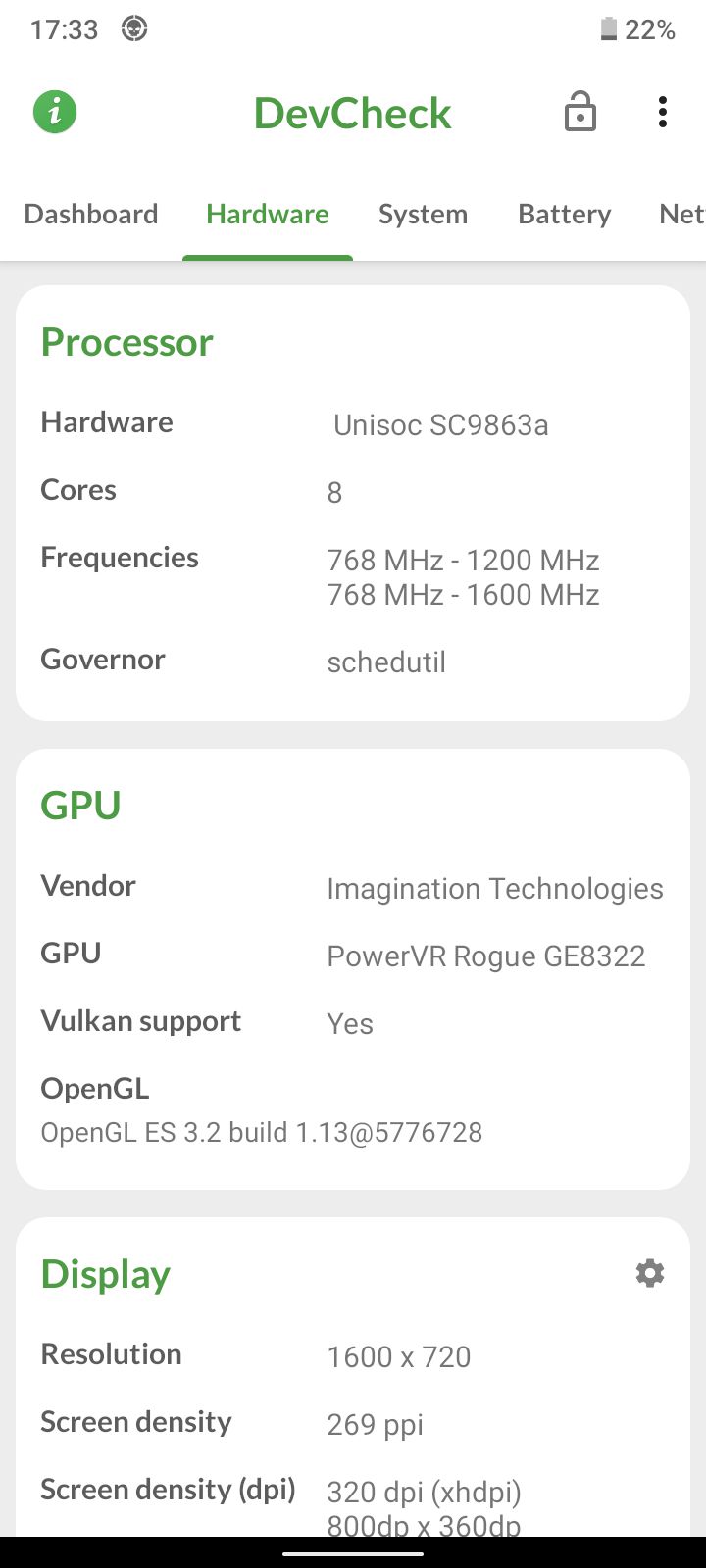
Task: Open the info icon beside DevCheck
Action: (55, 112)
